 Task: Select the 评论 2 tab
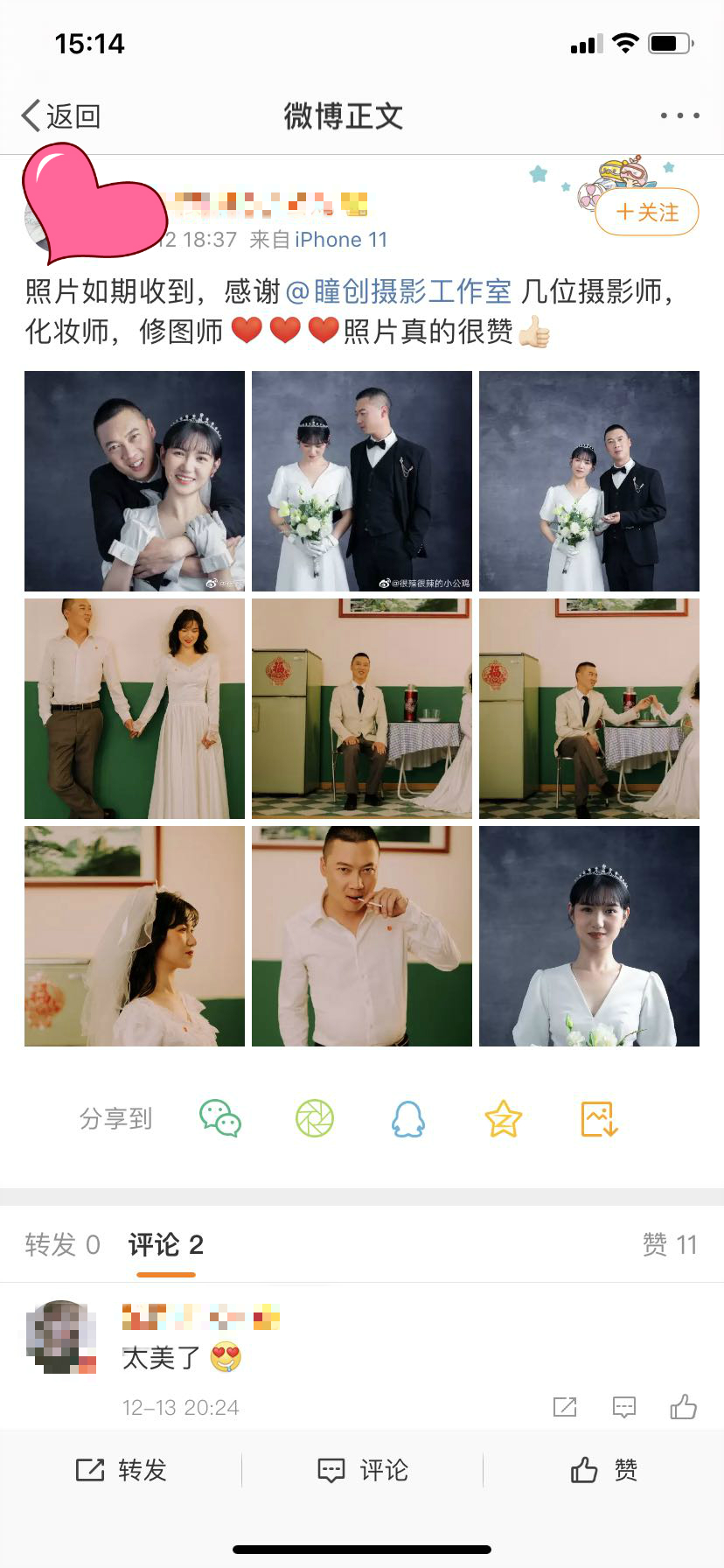[x=166, y=1244]
